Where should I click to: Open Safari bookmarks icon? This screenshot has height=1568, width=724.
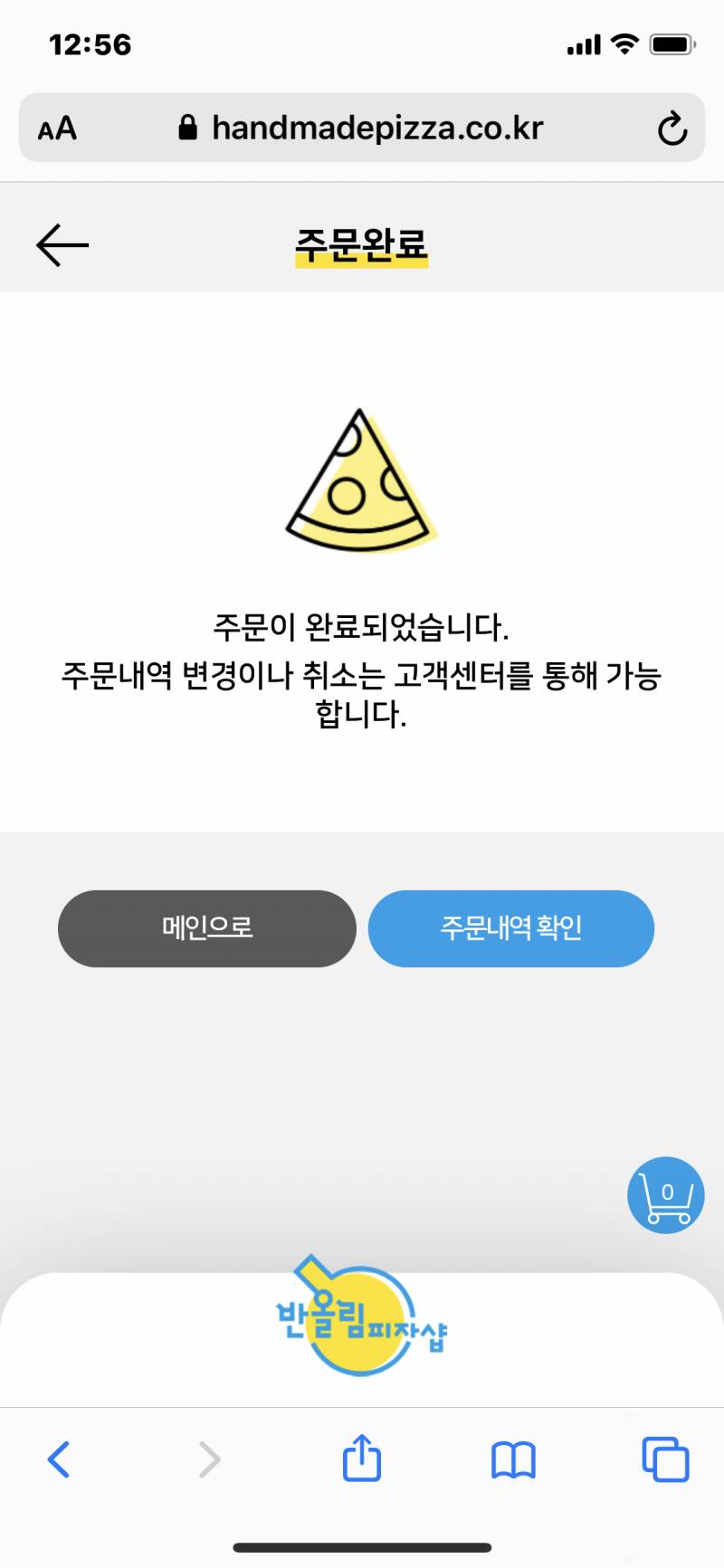(513, 1459)
